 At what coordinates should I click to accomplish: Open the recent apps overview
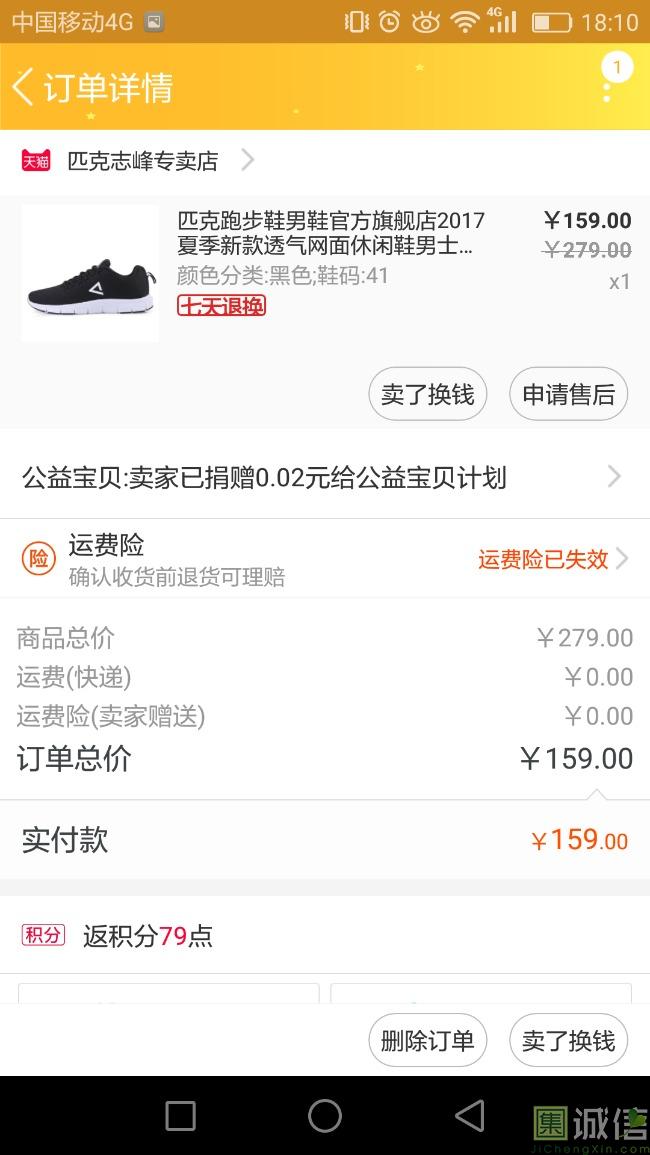click(x=180, y=1116)
